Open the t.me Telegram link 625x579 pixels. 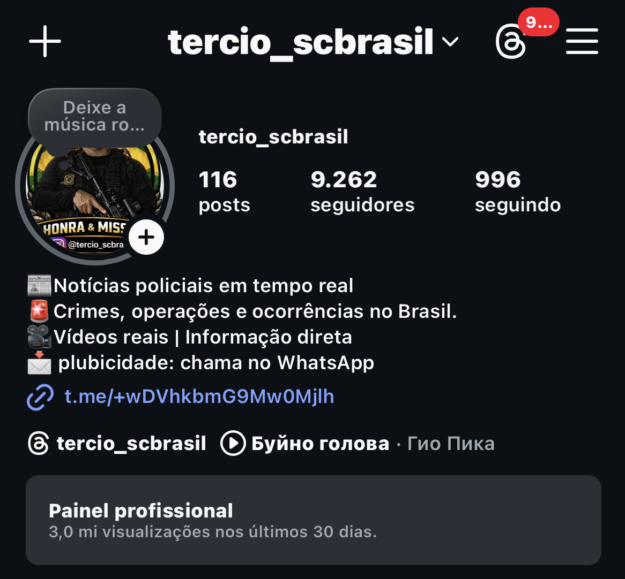pos(199,397)
